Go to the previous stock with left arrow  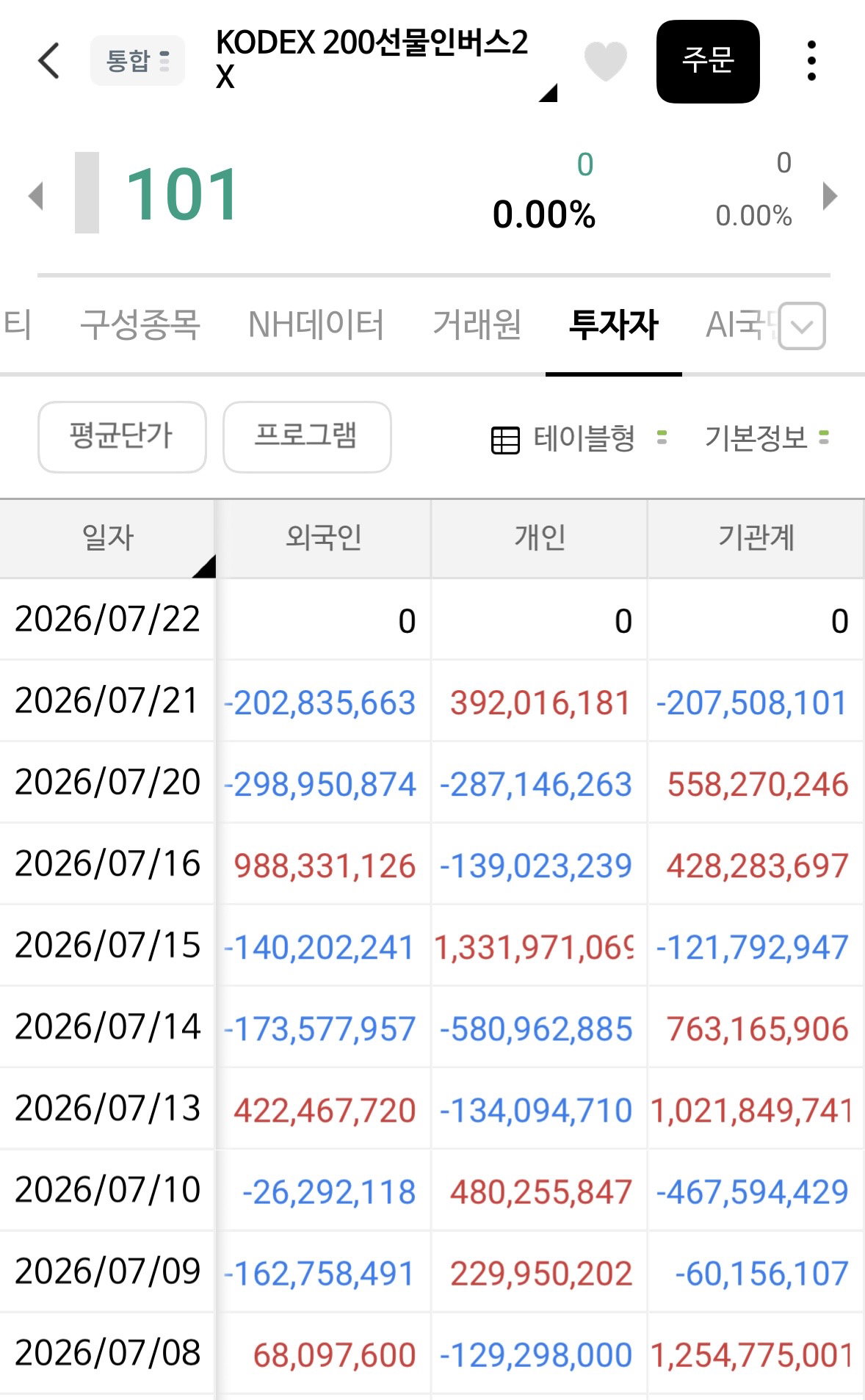[36, 196]
